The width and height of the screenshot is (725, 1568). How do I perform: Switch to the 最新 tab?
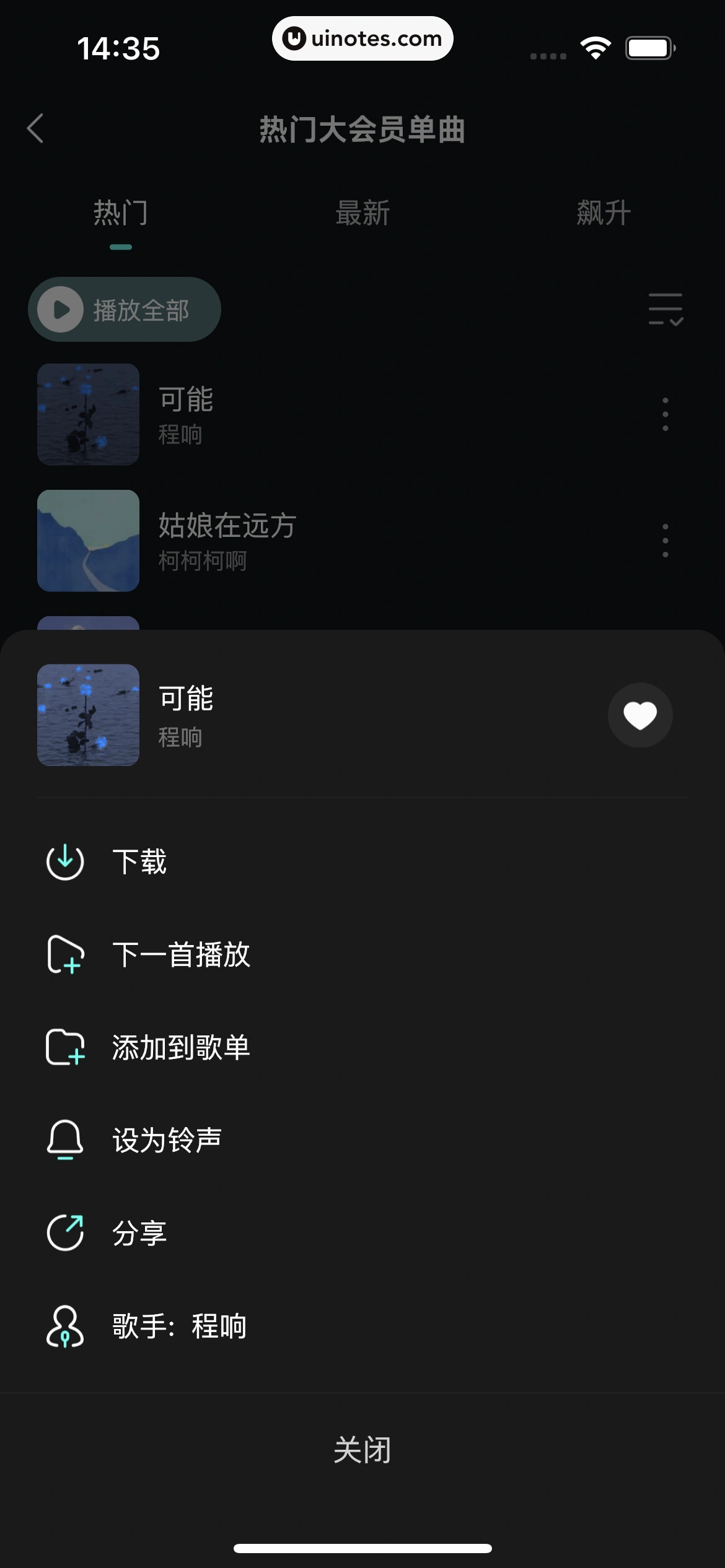362,213
